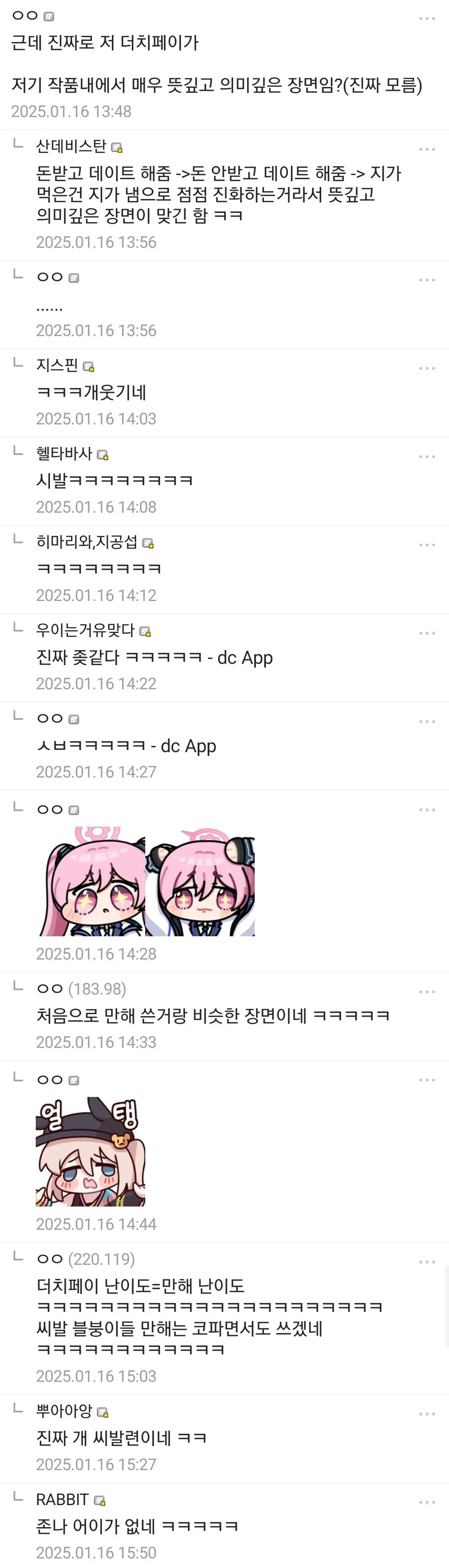Open options for the ㅇㅇ (183.98) comment

(x=427, y=992)
